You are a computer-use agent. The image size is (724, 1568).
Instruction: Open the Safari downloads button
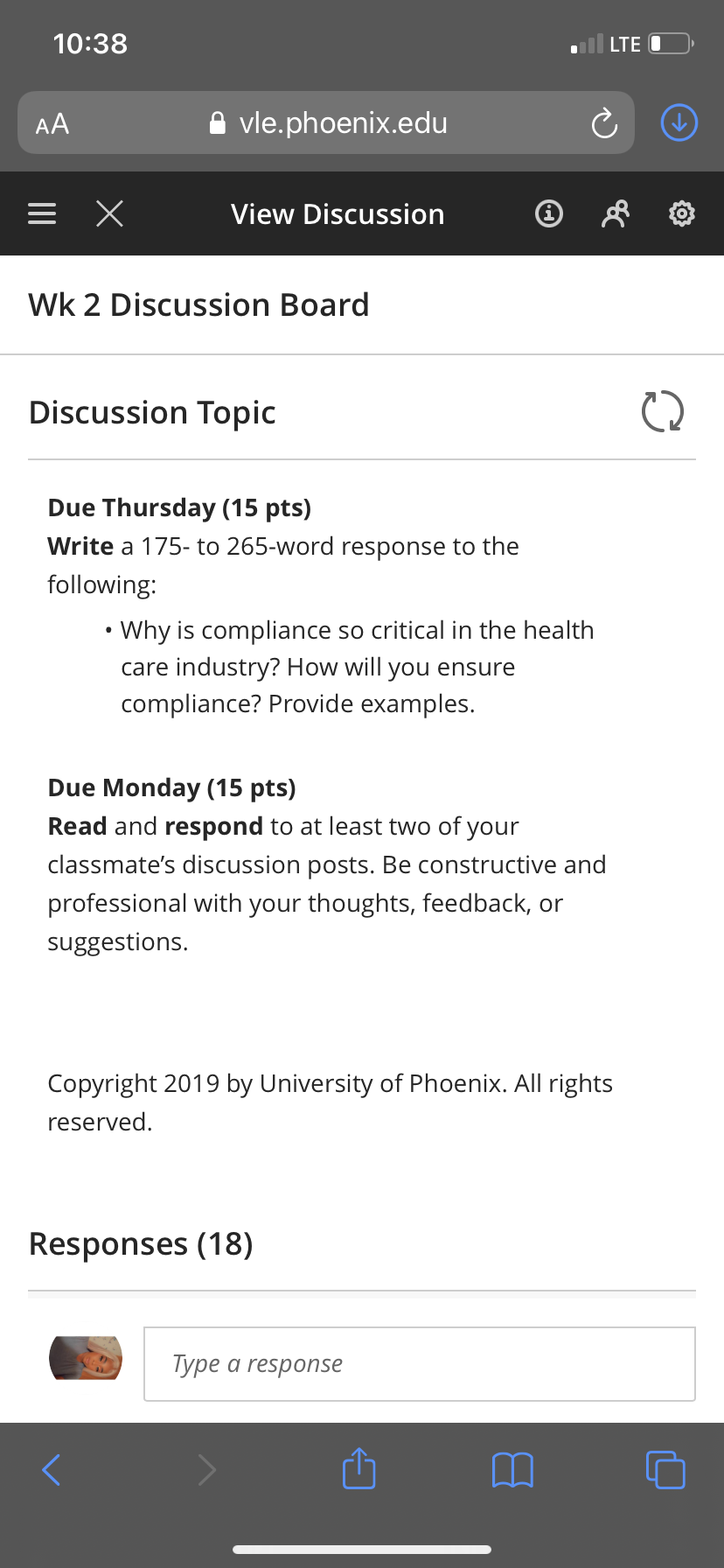coord(679,122)
